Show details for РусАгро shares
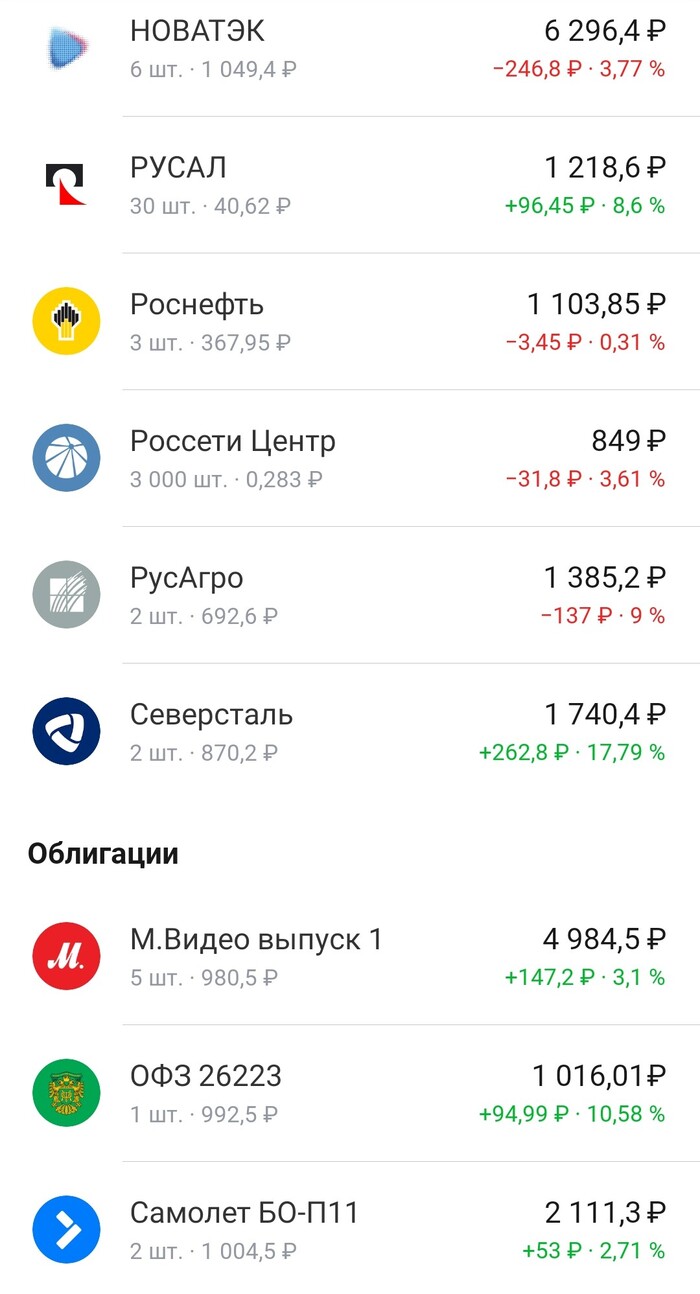The width and height of the screenshot is (700, 1294). point(350,595)
